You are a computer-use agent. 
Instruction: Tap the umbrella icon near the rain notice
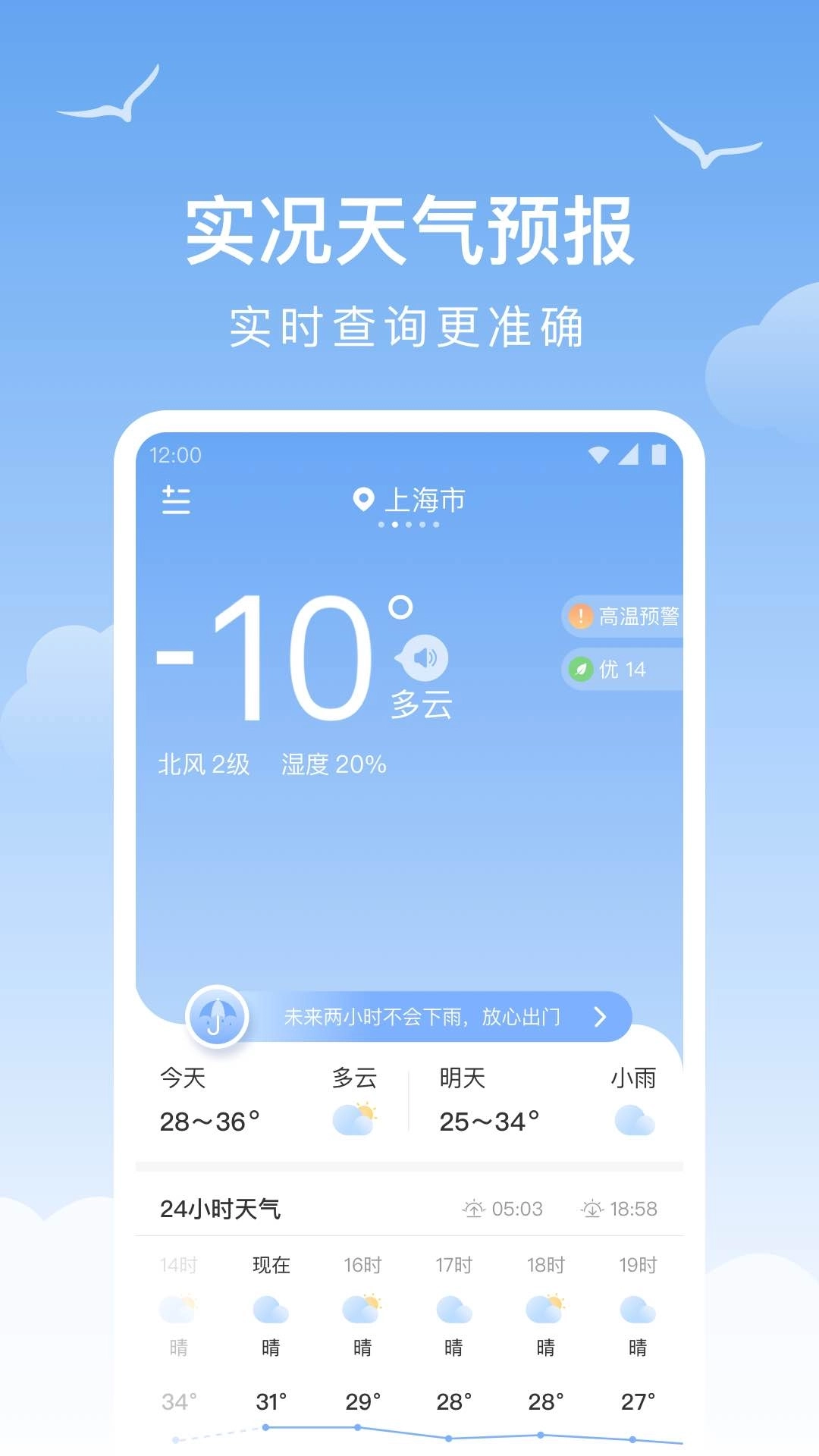[x=218, y=1018]
